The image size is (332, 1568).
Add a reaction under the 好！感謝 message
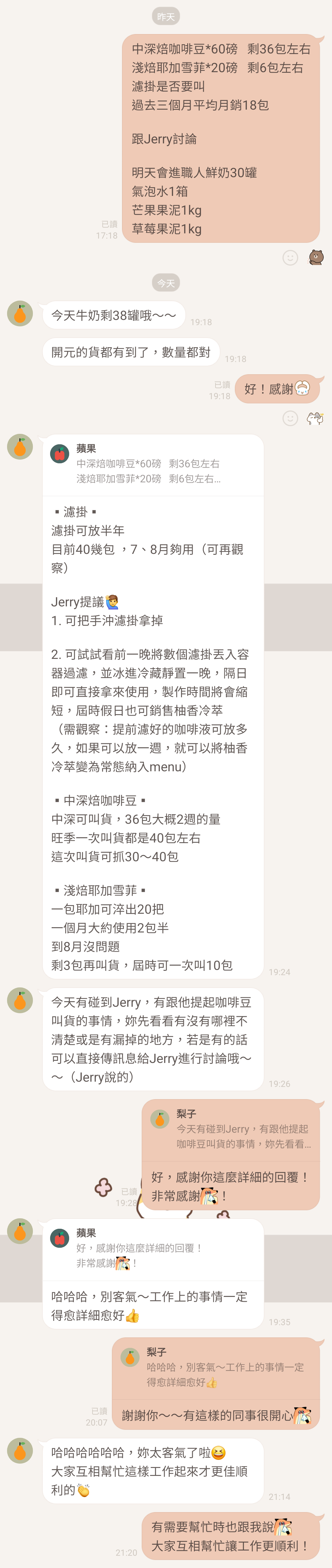coord(290,418)
